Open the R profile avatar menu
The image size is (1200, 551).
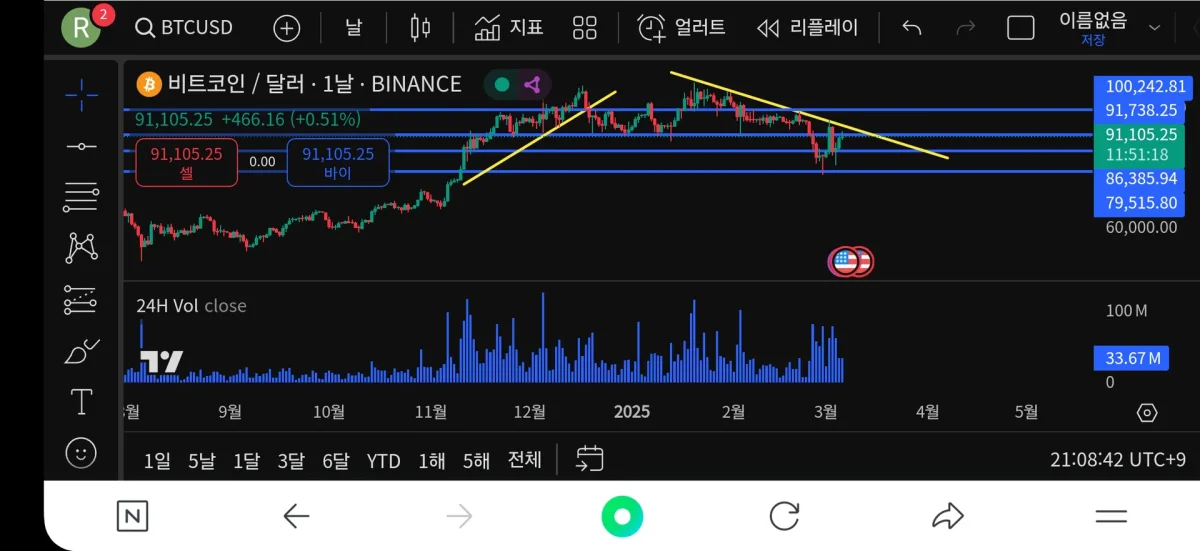[x=81, y=28]
